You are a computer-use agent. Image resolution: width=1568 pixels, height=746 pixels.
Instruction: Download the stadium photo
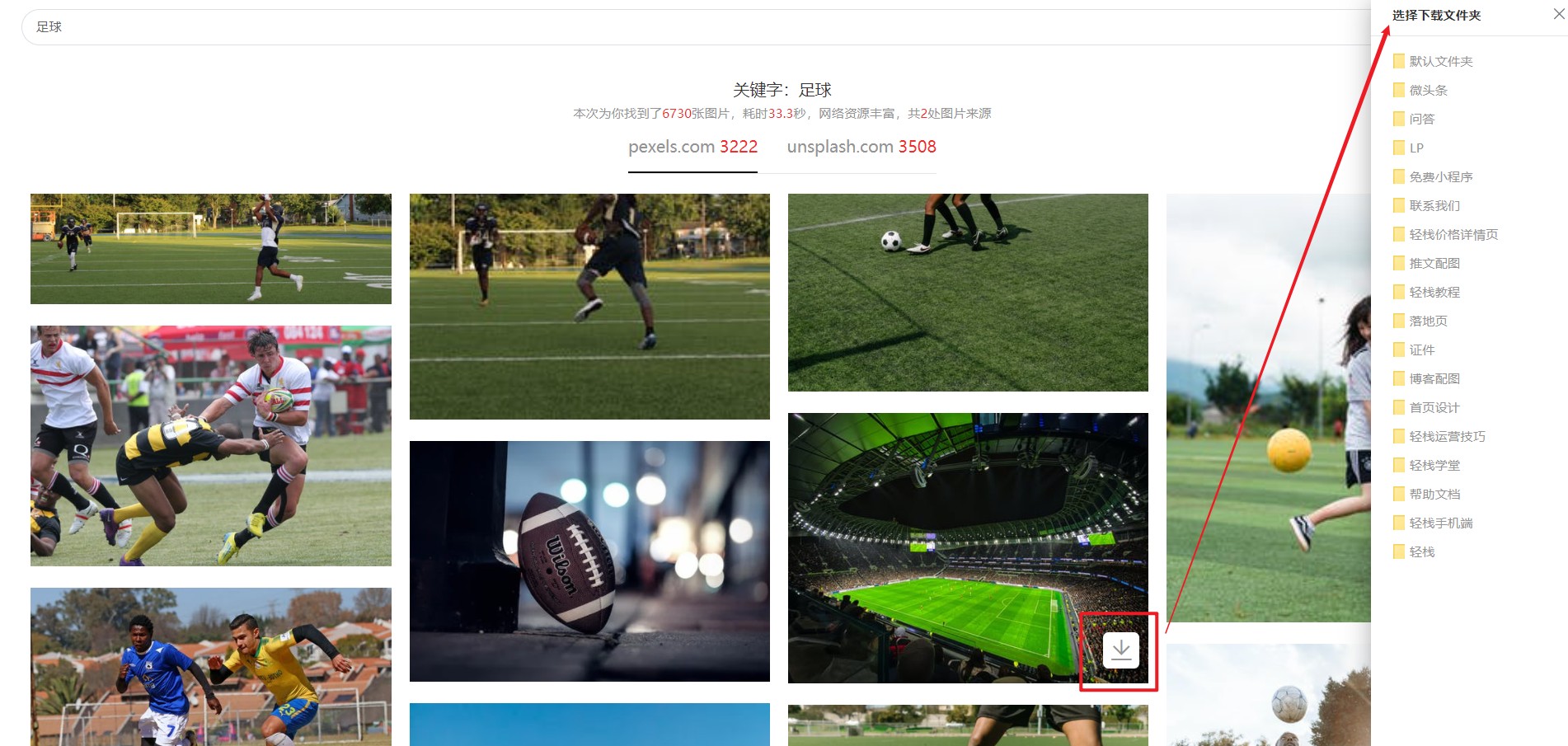(1120, 650)
